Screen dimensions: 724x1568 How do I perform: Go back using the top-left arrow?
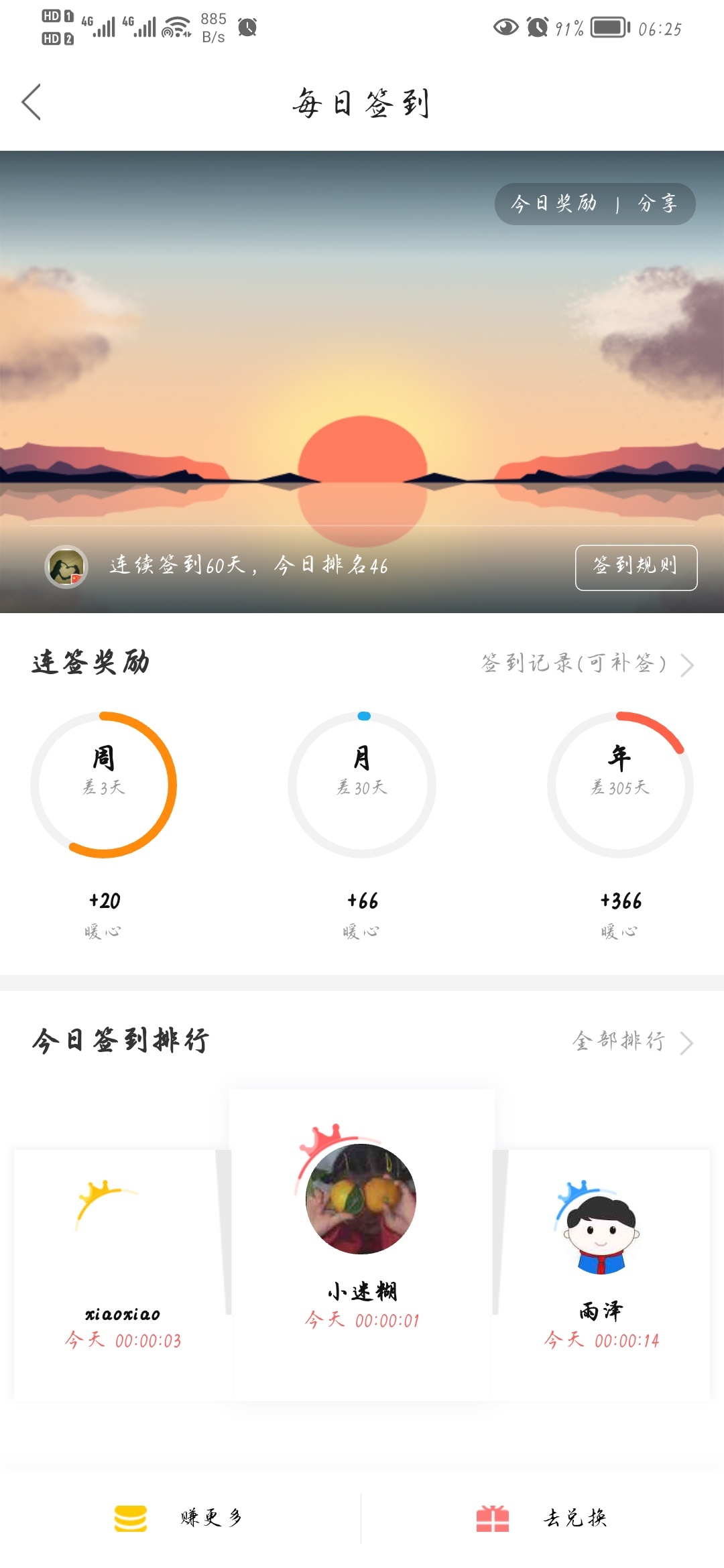click(32, 103)
